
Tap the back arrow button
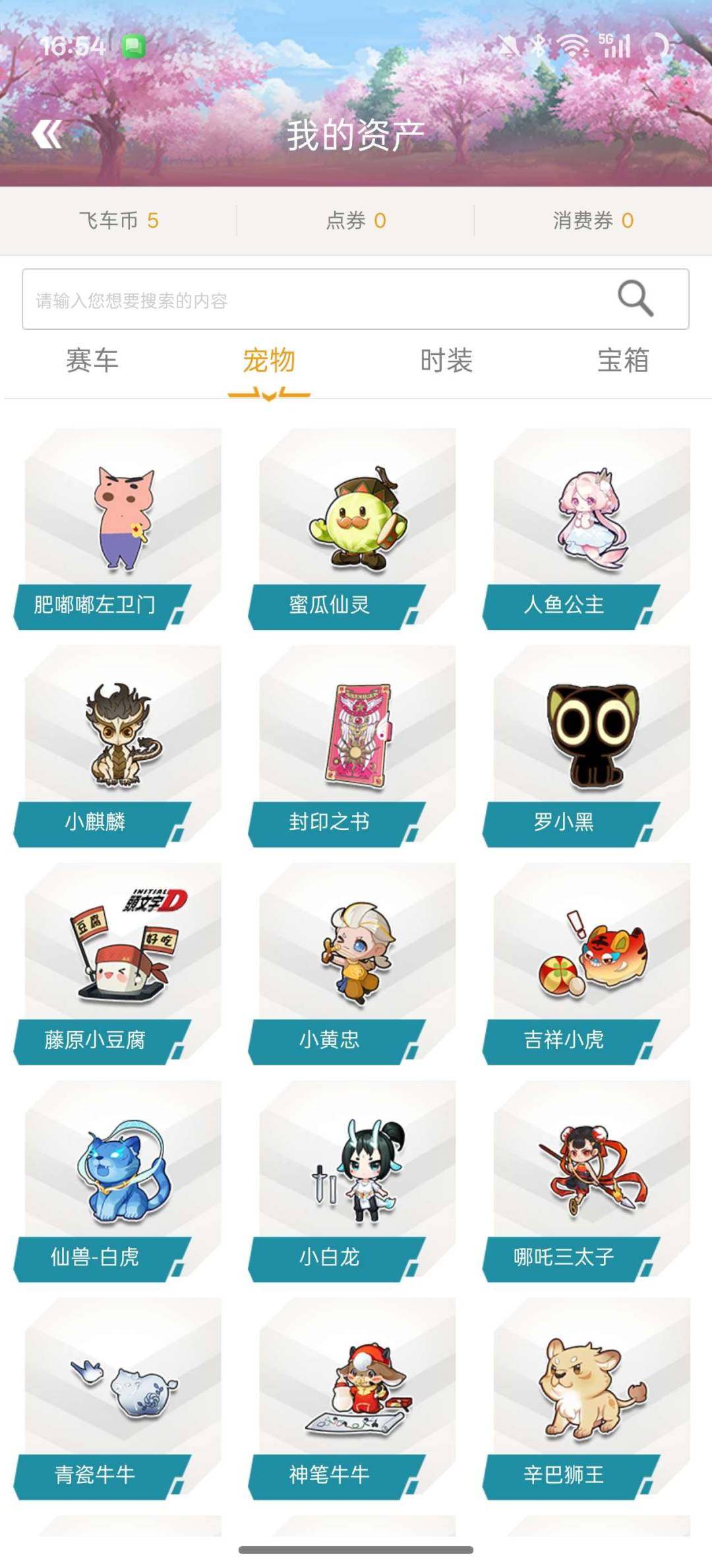tap(47, 135)
